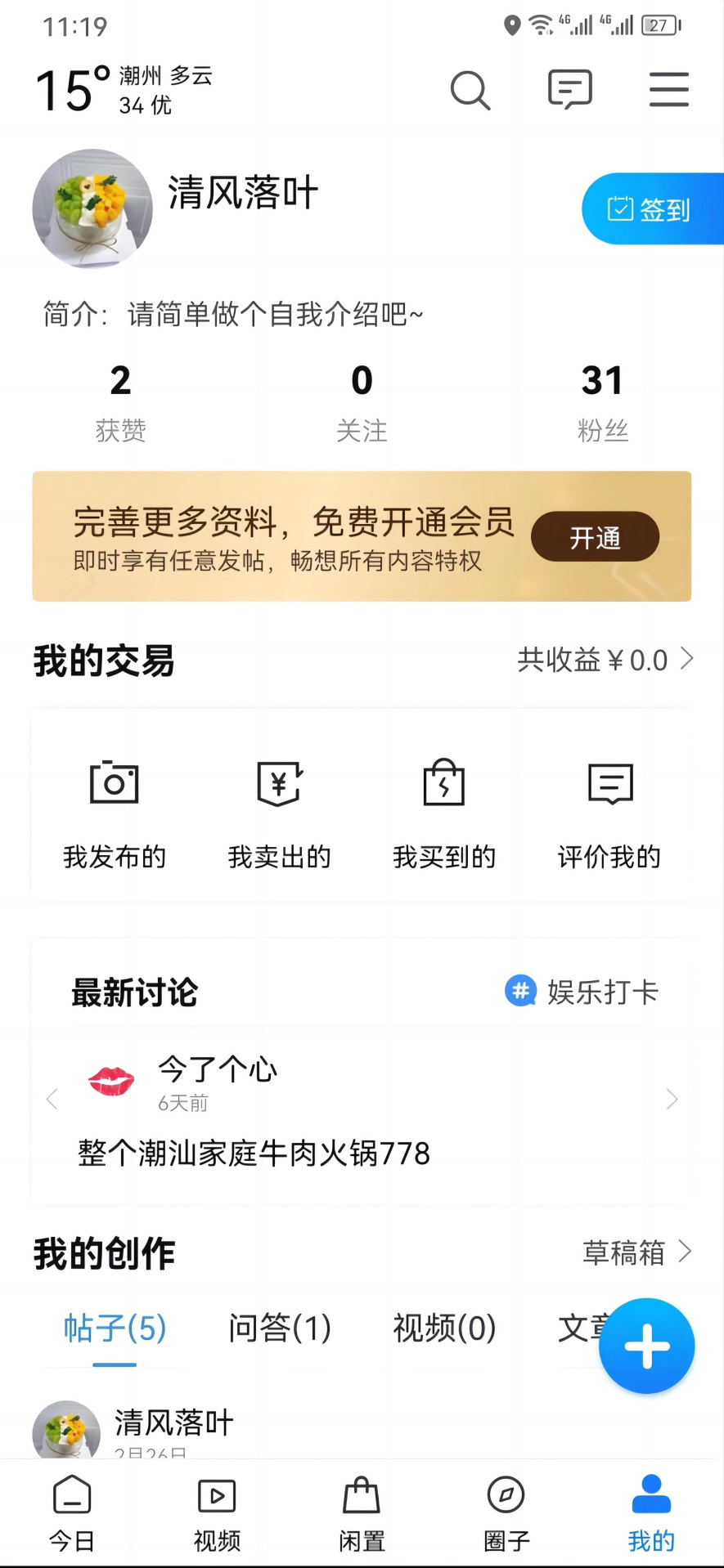Tap the right arrow on the discussion carousel
Screen dimensions: 724x1568
point(672,1099)
